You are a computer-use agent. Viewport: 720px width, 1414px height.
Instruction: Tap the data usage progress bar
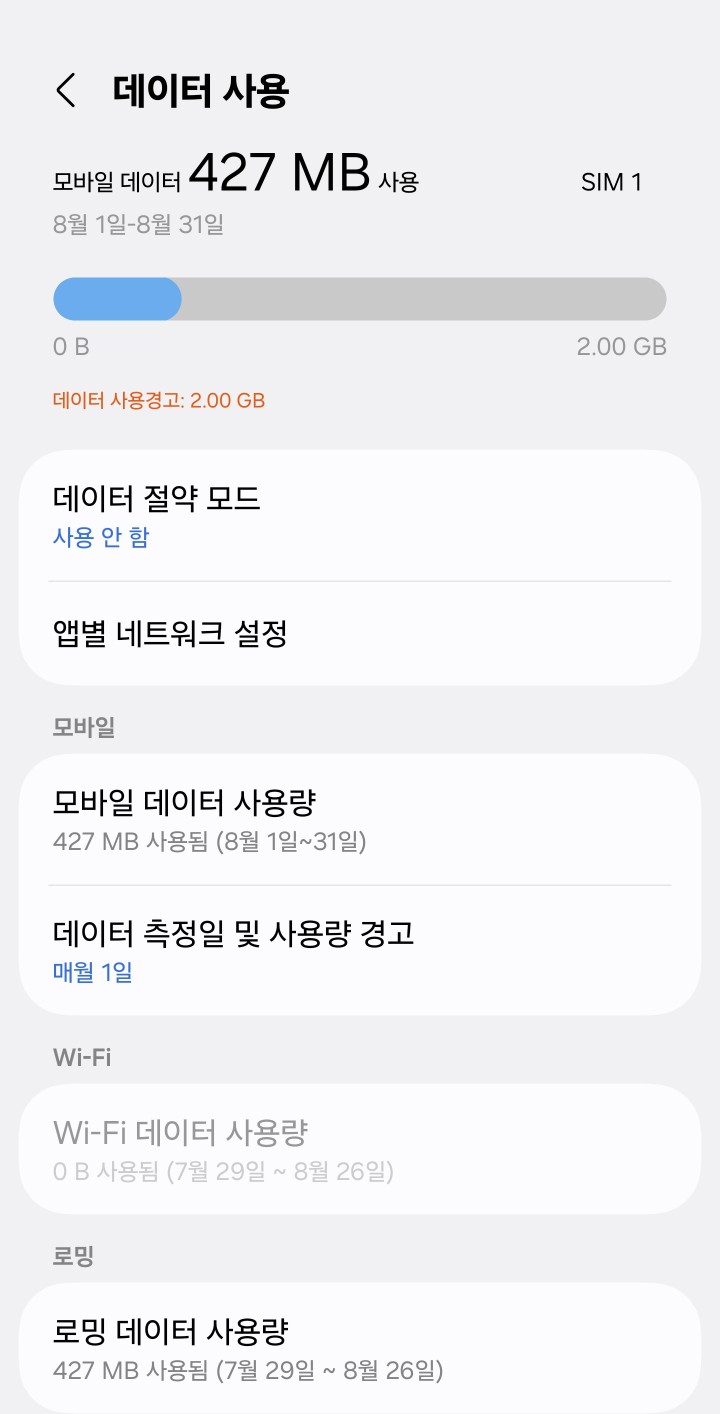pos(360,299)
